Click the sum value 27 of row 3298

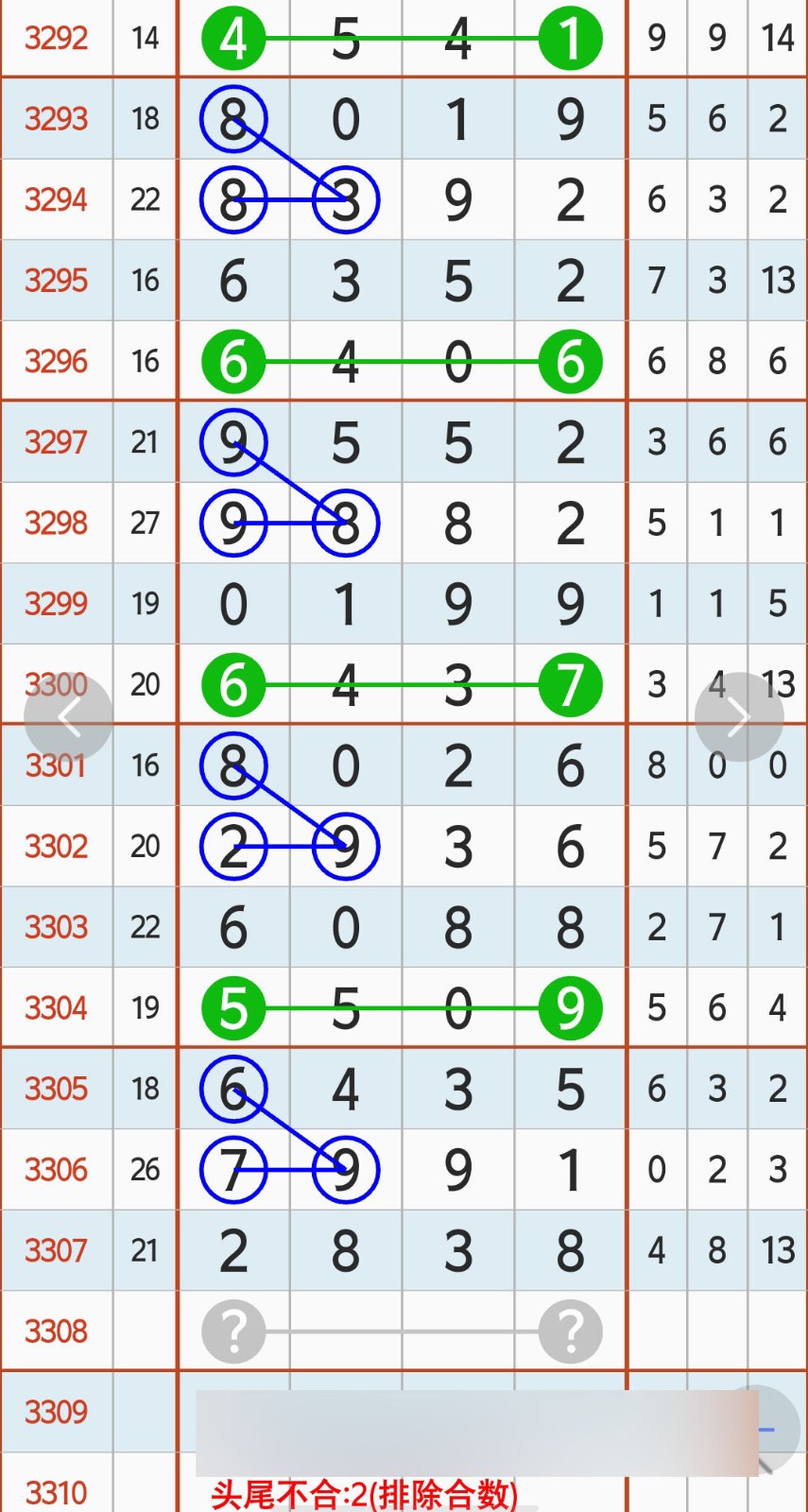pos(145,523)
